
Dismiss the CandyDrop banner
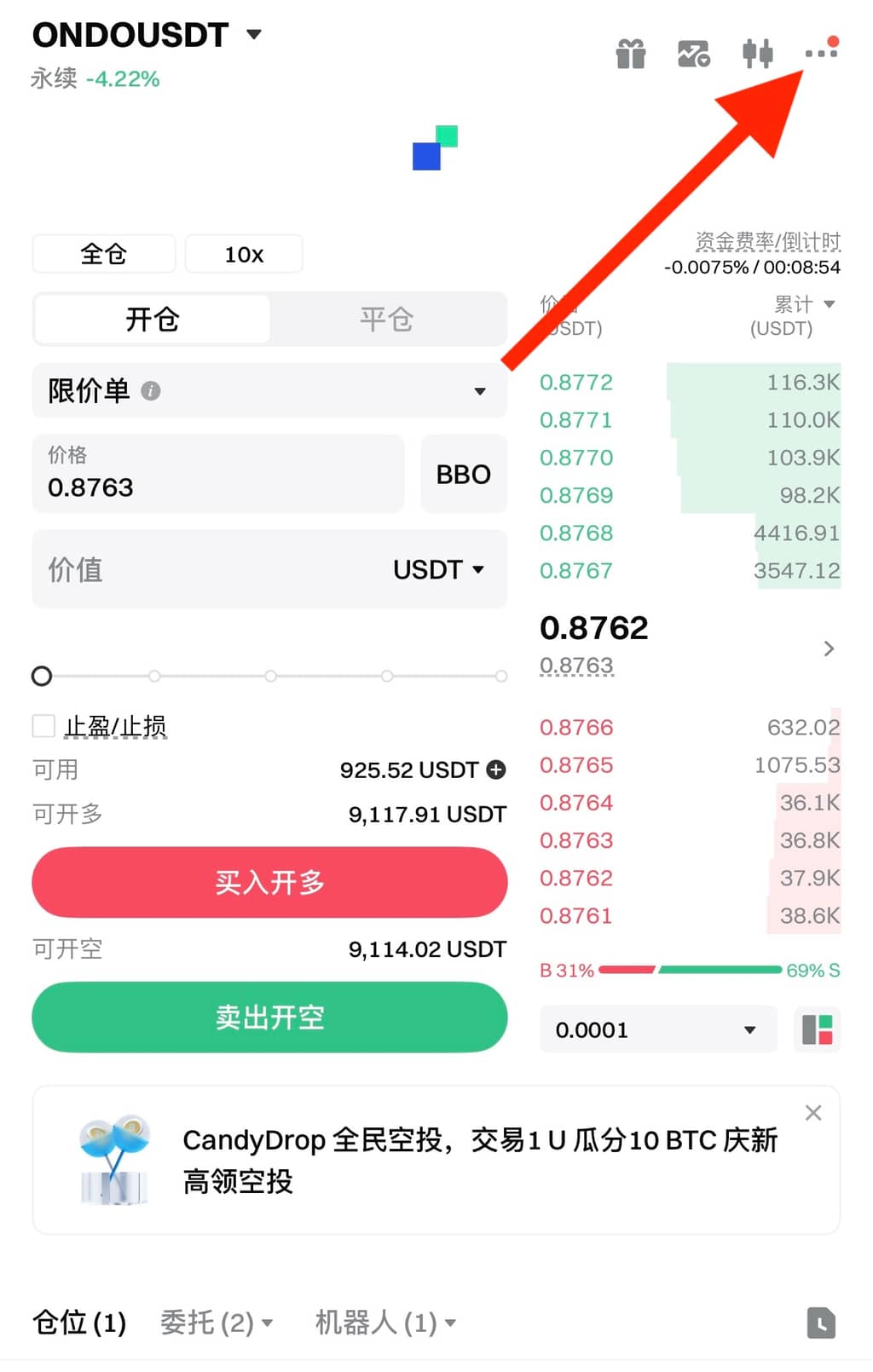click(813, 1113)
